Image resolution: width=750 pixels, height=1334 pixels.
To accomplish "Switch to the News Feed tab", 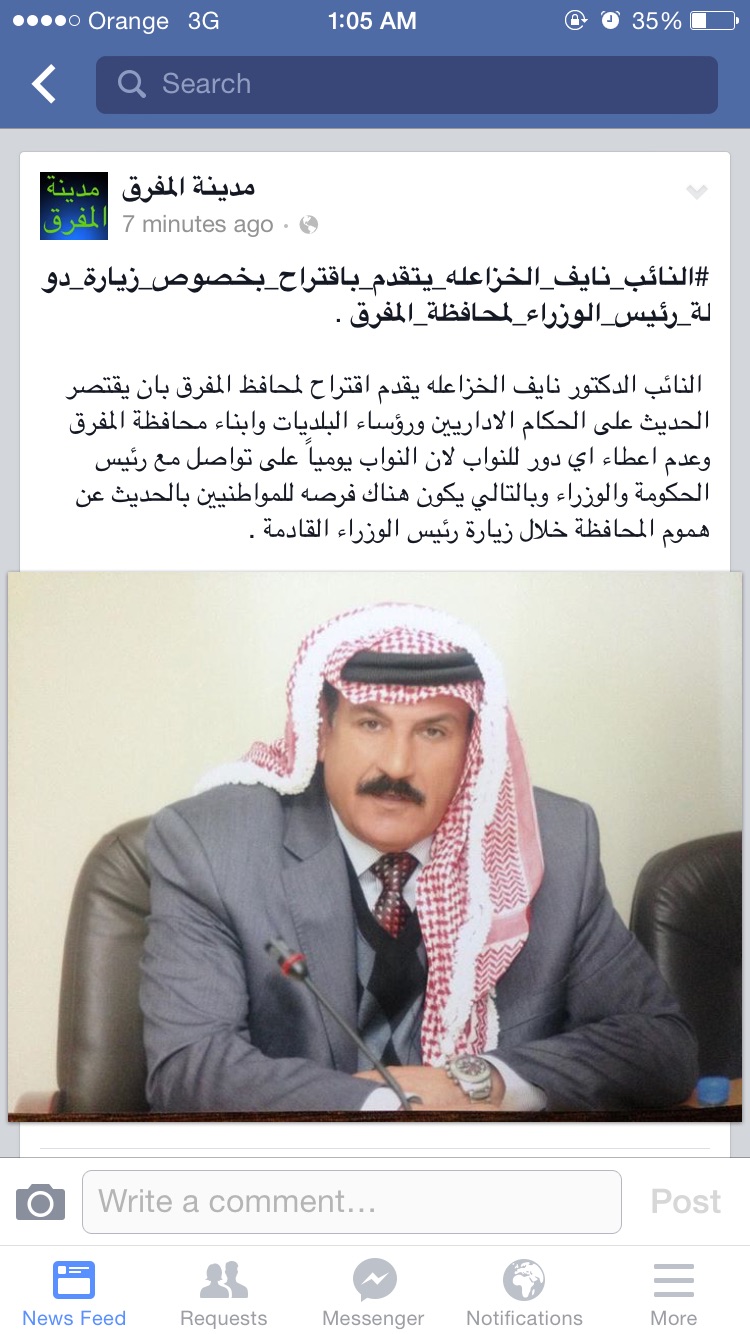I will point(74,1292).
